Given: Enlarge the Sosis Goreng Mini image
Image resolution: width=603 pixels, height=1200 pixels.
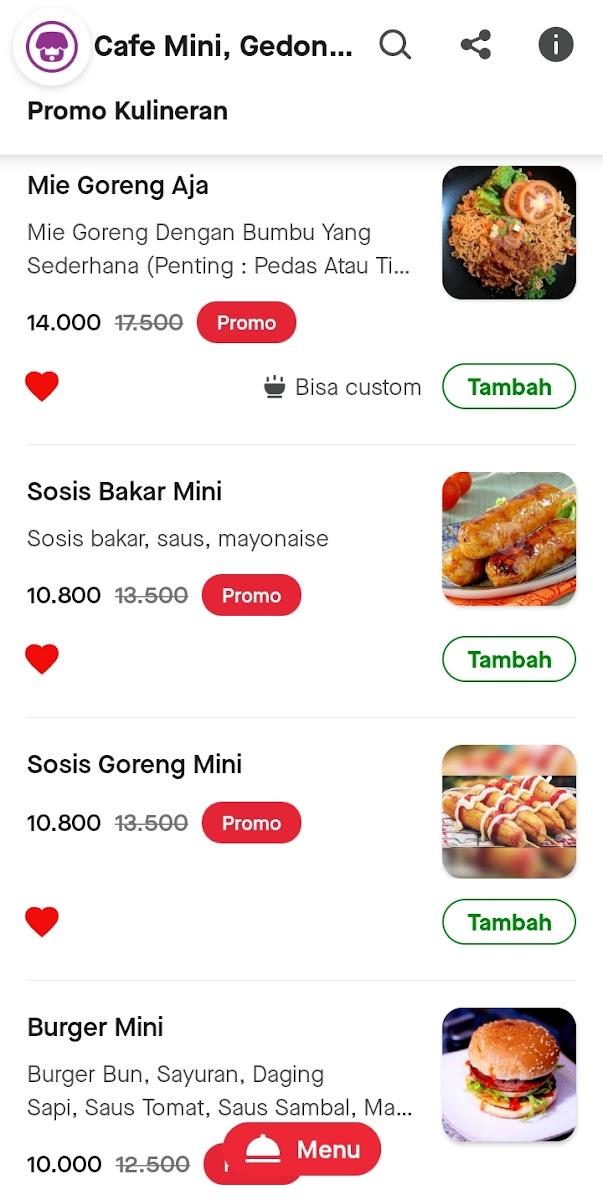Looking at the screenshot, I should coord(509,812).
